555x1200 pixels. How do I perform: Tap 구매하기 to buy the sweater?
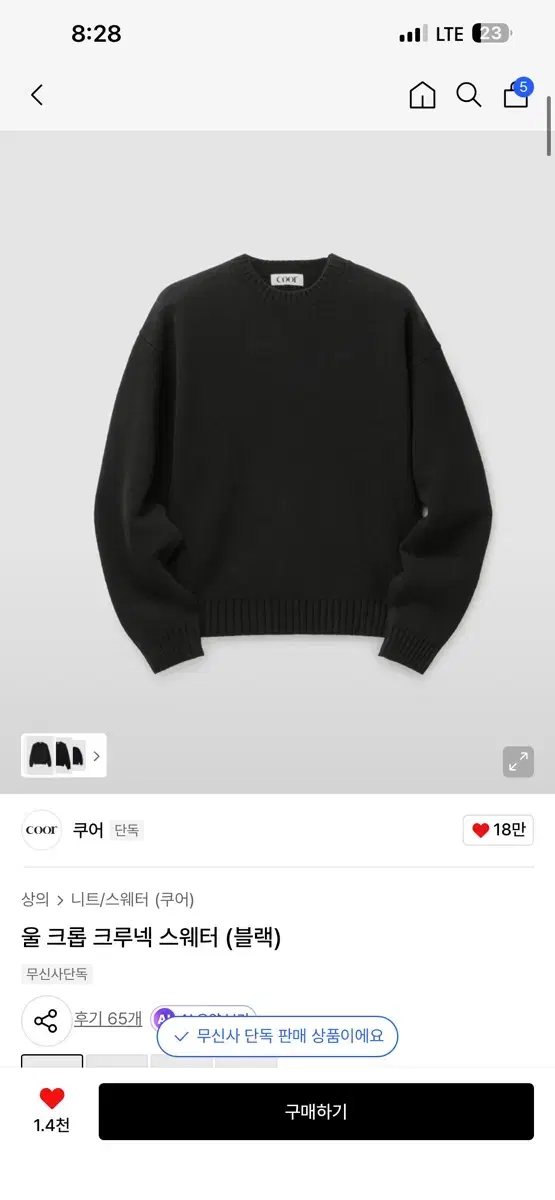pyautogui.click(x=316, y=1112)
